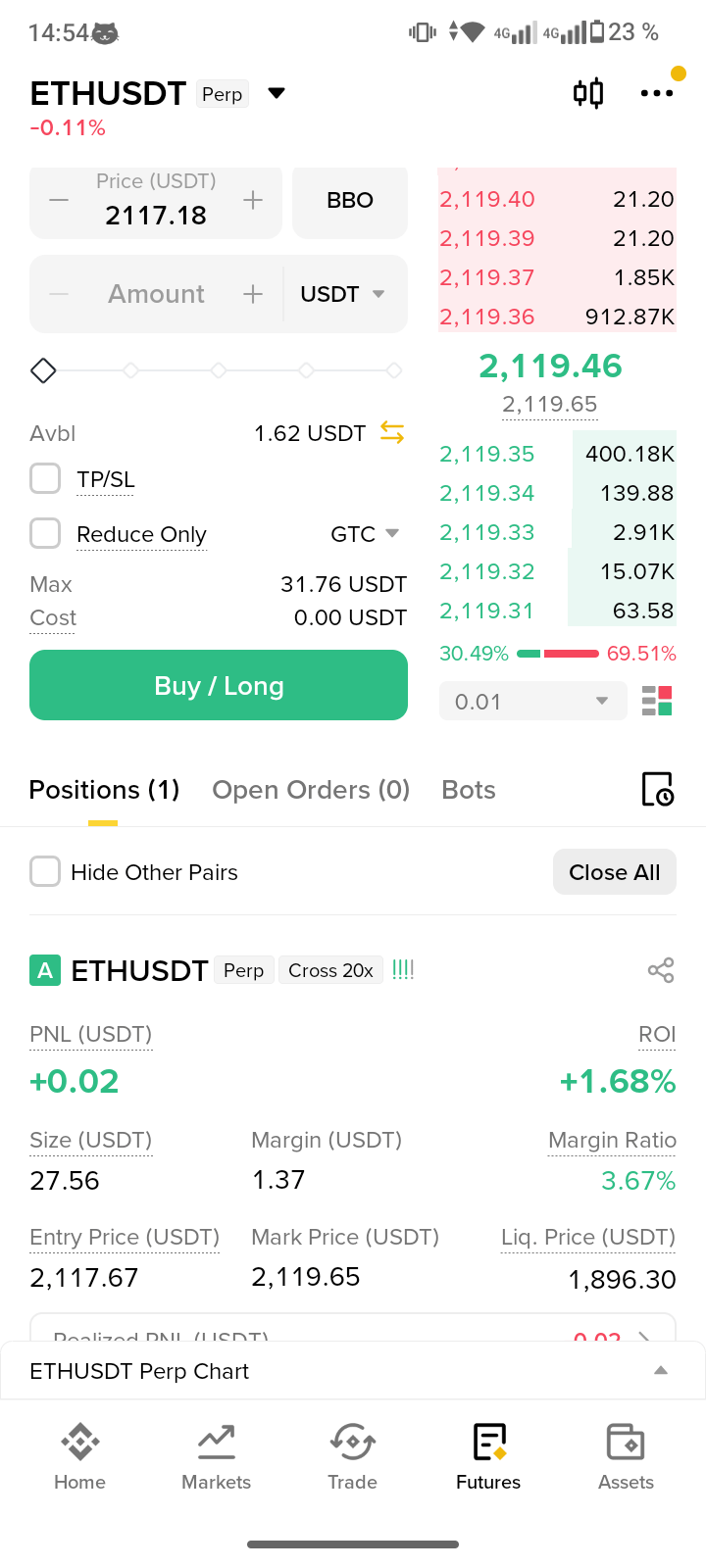
Task: Tap the BBO button
Action: tap(350, 201)
